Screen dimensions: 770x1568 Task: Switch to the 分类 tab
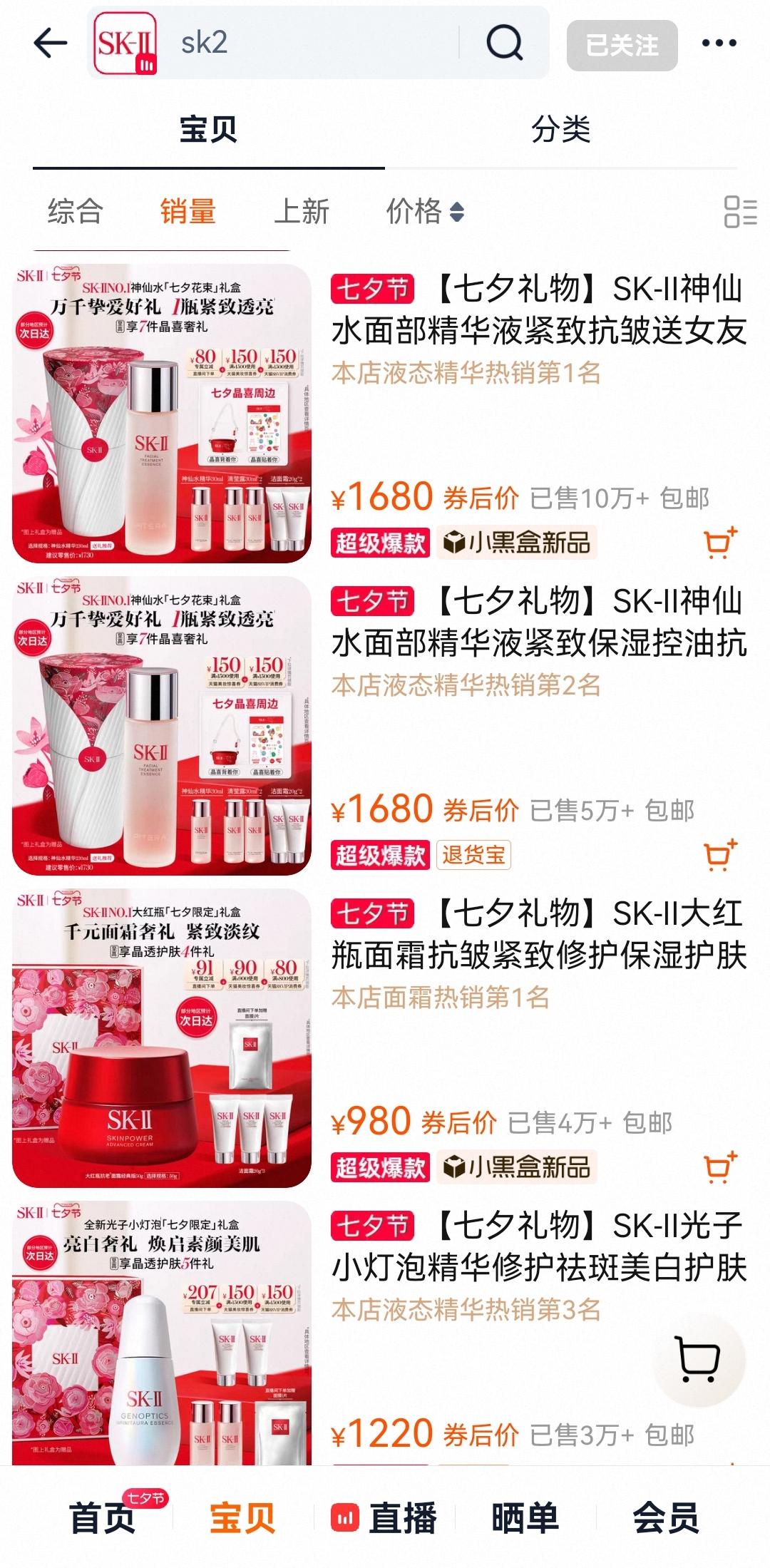(561, 130)
